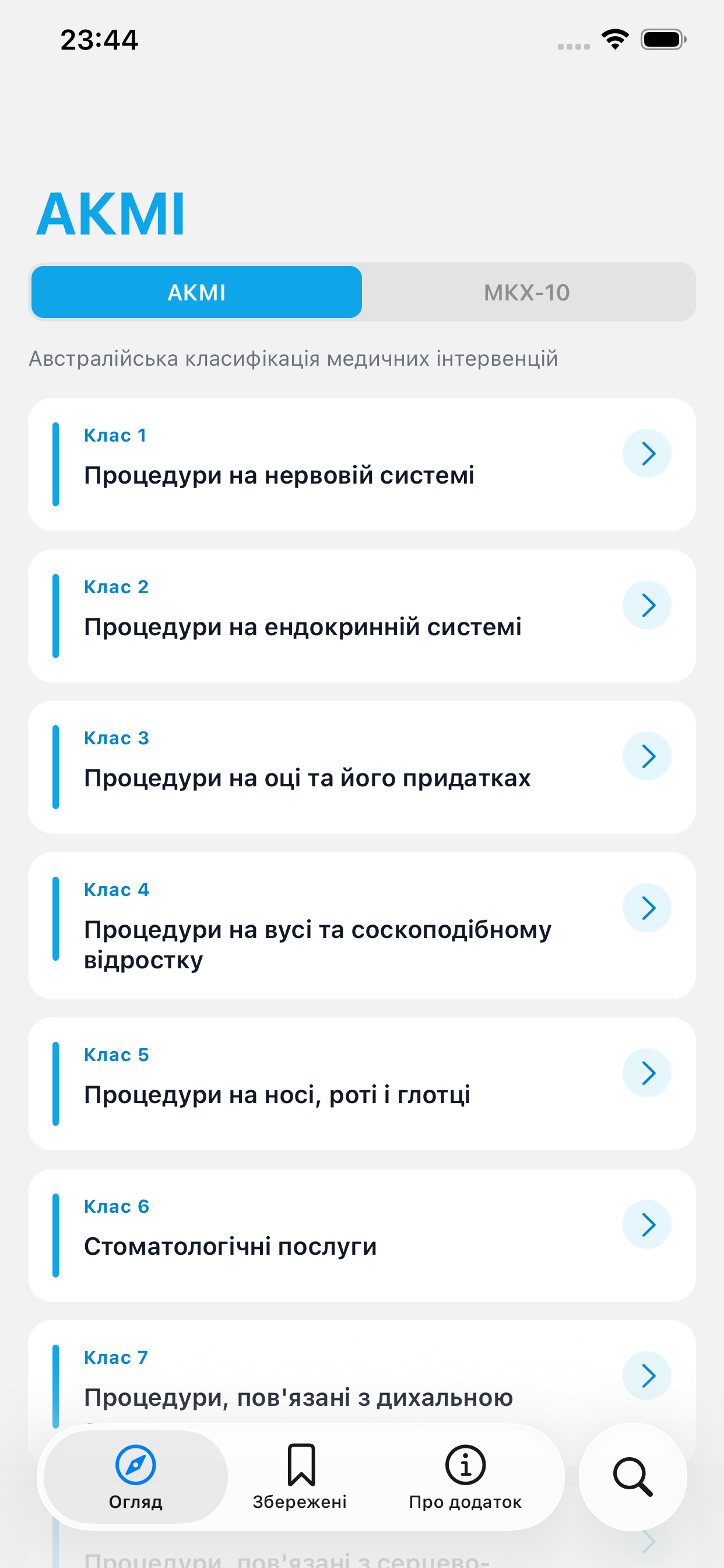Open search with the magnifier button

pyautogui.click(x=632, y=1476)
